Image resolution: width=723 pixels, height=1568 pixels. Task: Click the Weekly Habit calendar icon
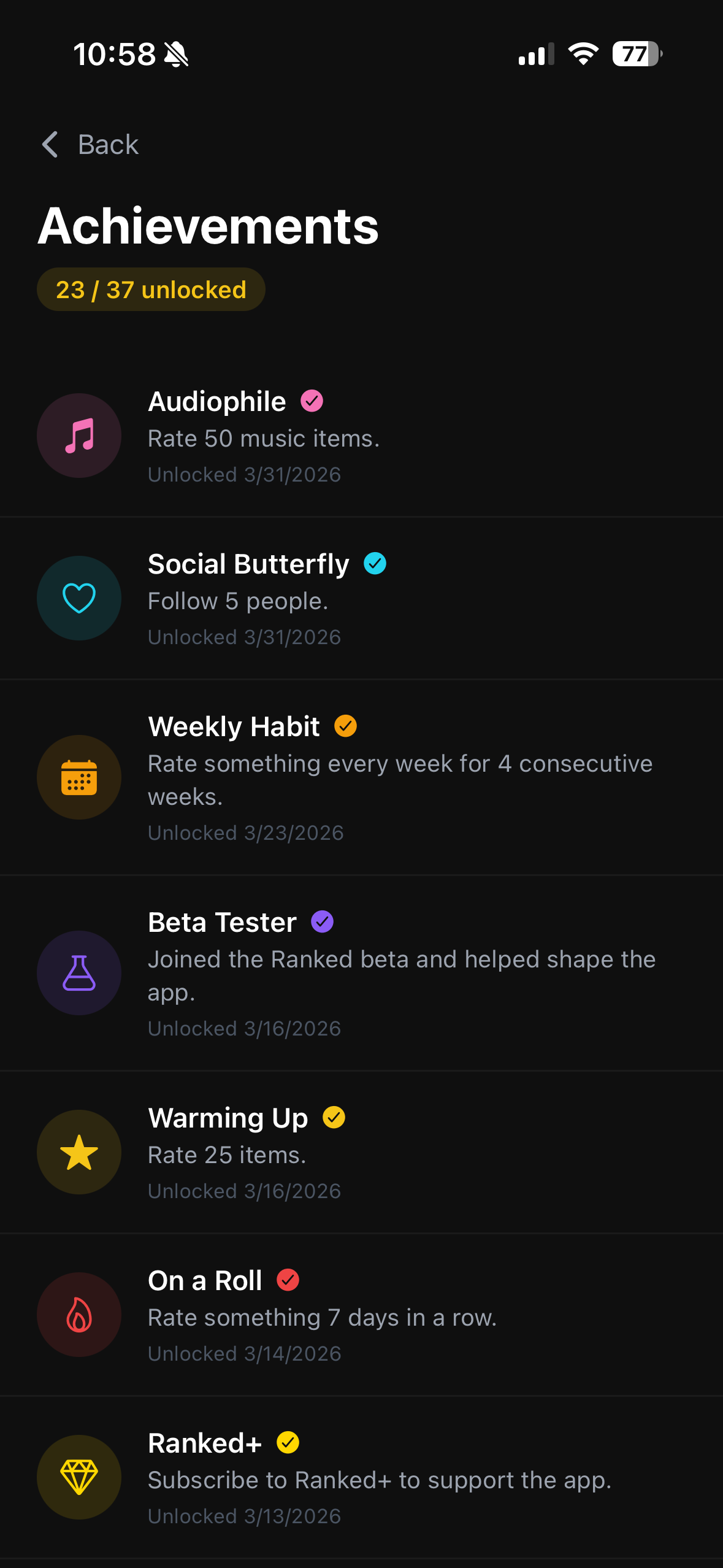coord(78,777)
